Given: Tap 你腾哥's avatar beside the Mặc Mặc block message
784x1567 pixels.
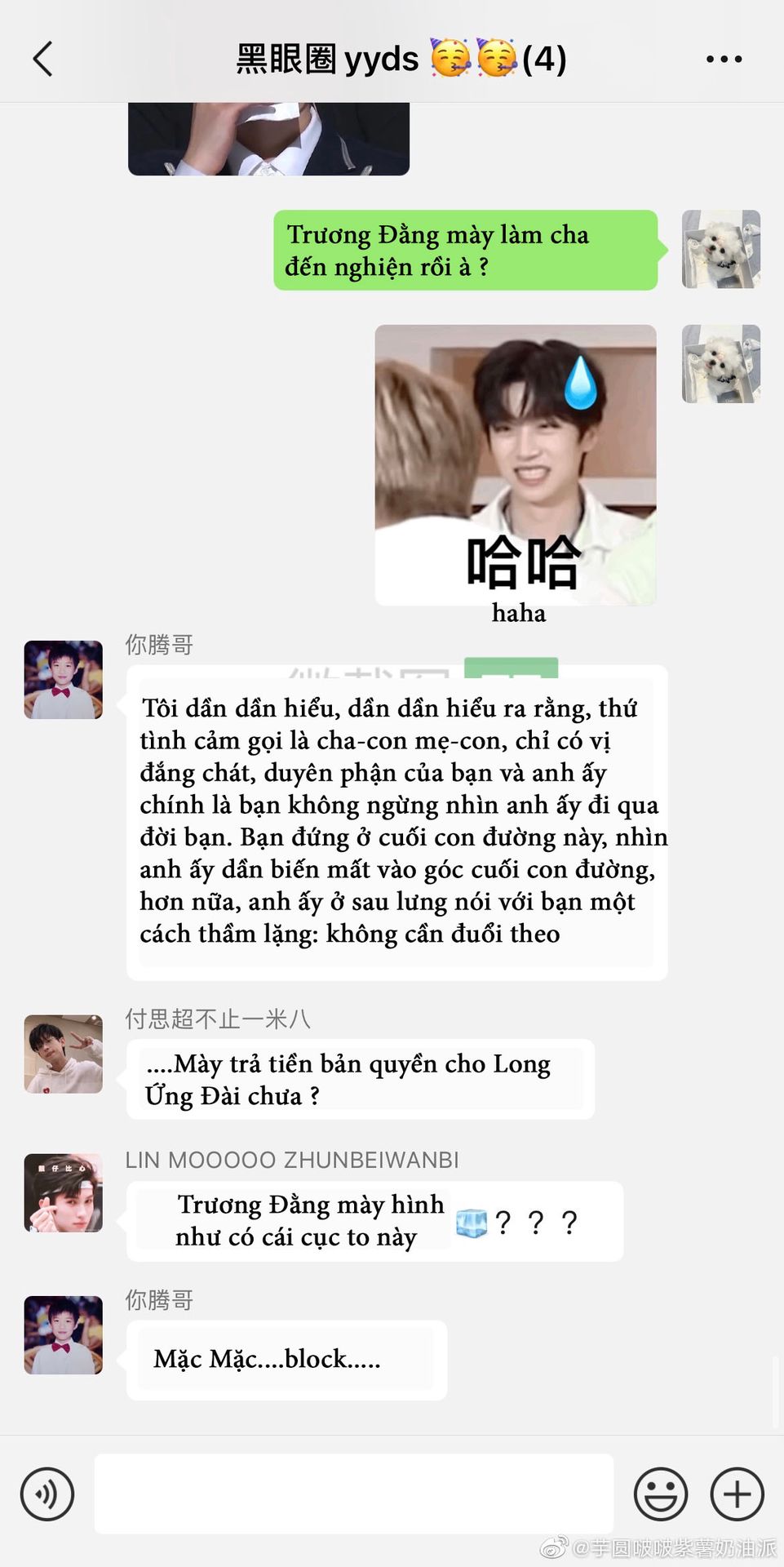Looking at the screenshot, I should pyautogui.click(x=64, y=1335).
